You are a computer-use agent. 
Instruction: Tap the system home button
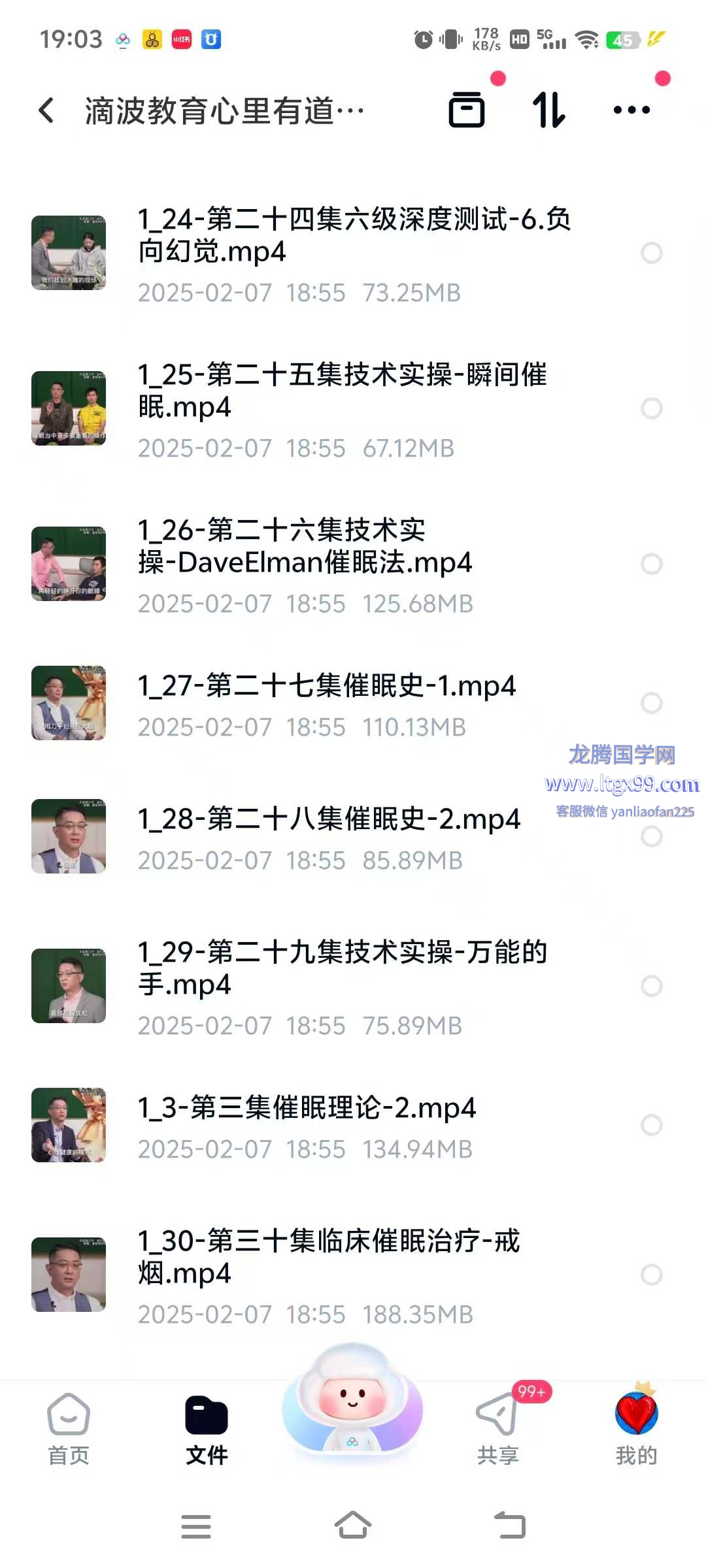tap(353, 1526)
